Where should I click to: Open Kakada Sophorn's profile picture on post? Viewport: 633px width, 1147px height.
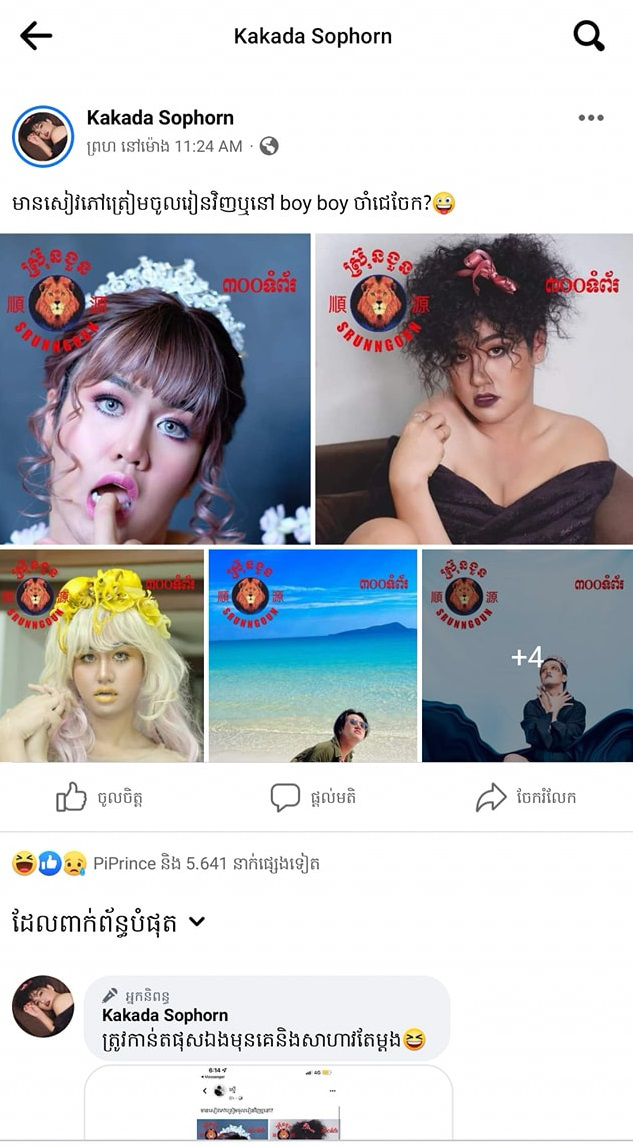coord(43,136)
